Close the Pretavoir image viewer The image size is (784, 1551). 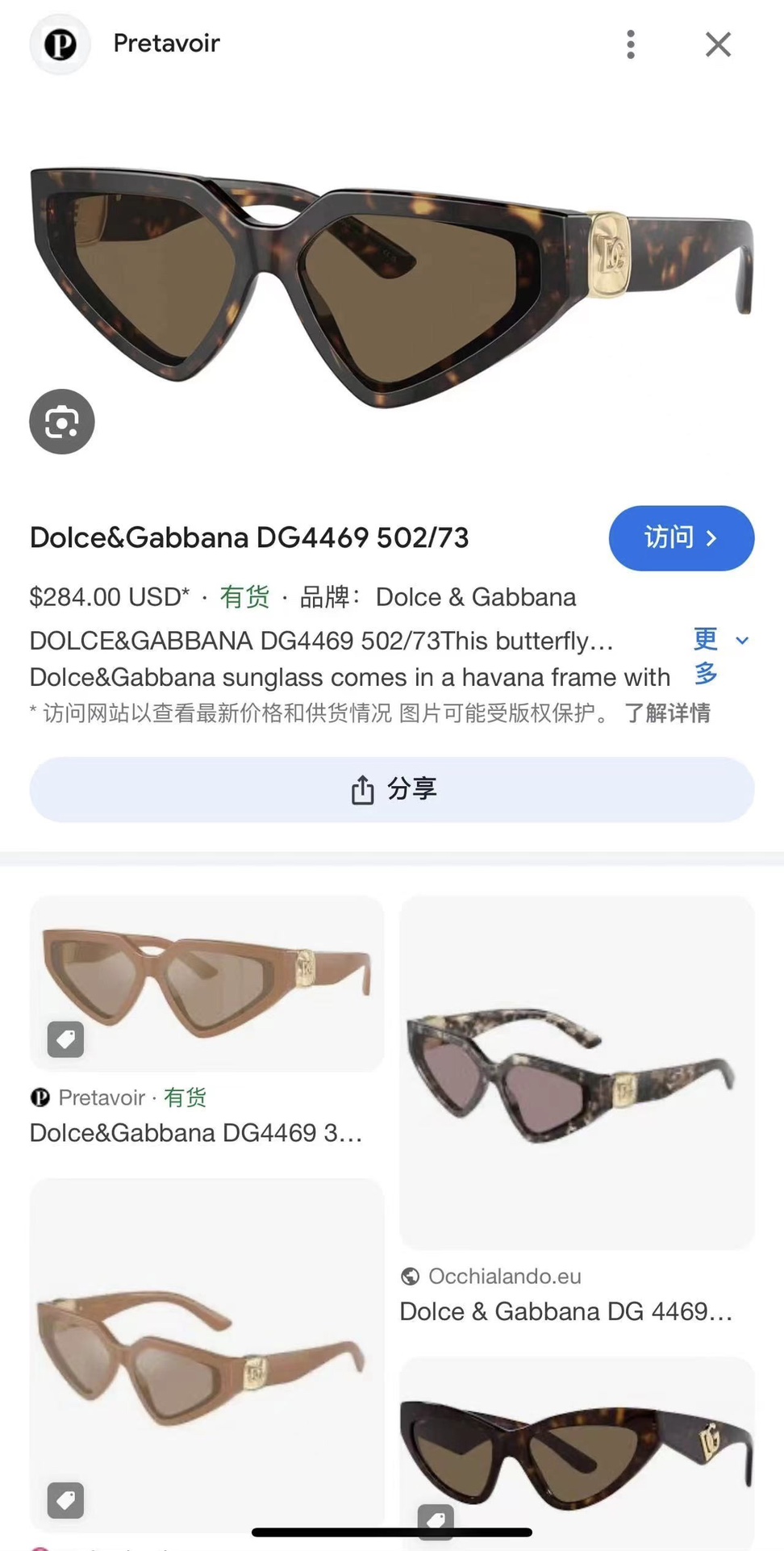tap(718, 44)
